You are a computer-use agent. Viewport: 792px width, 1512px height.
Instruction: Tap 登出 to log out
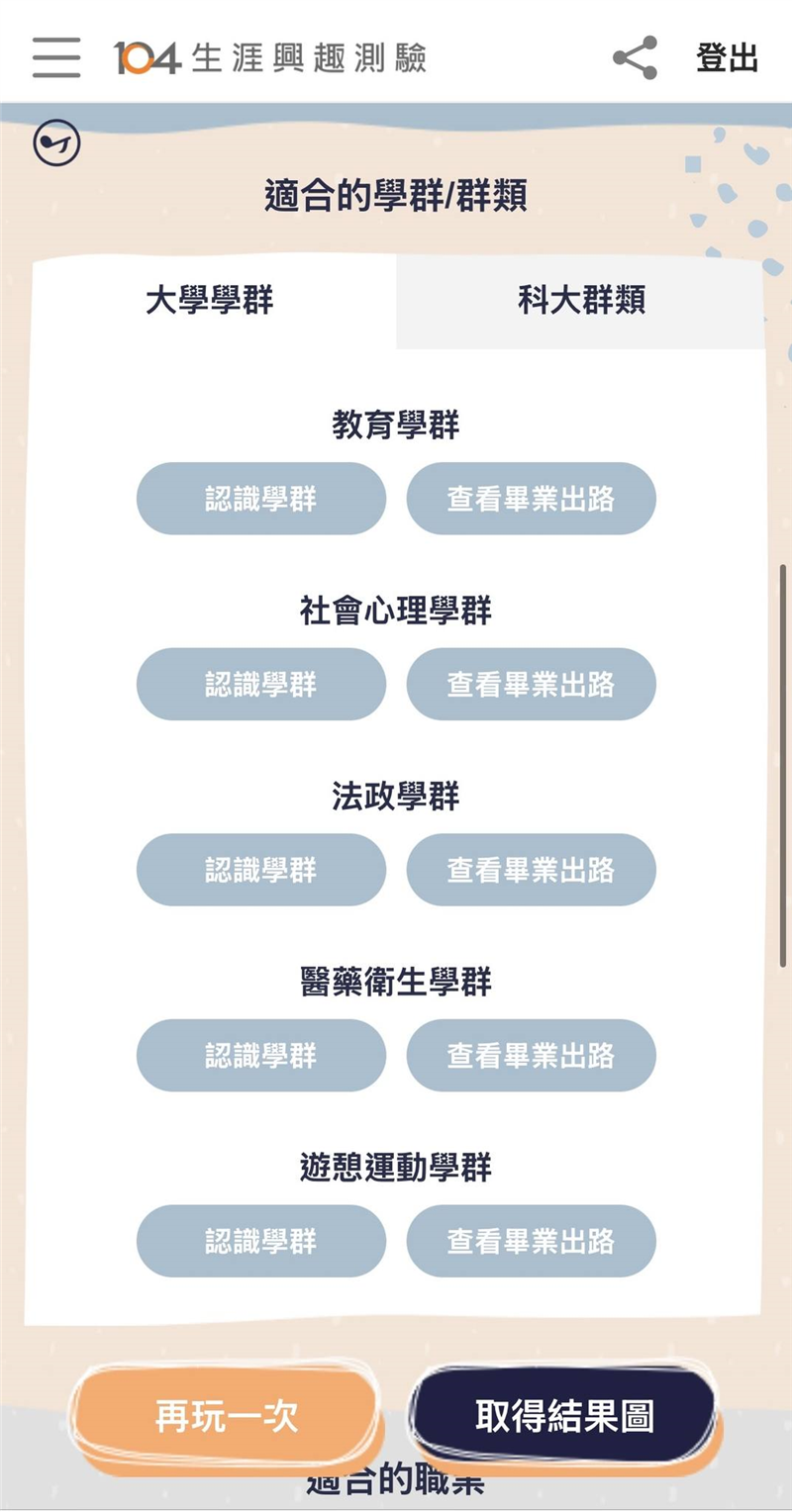728,58
